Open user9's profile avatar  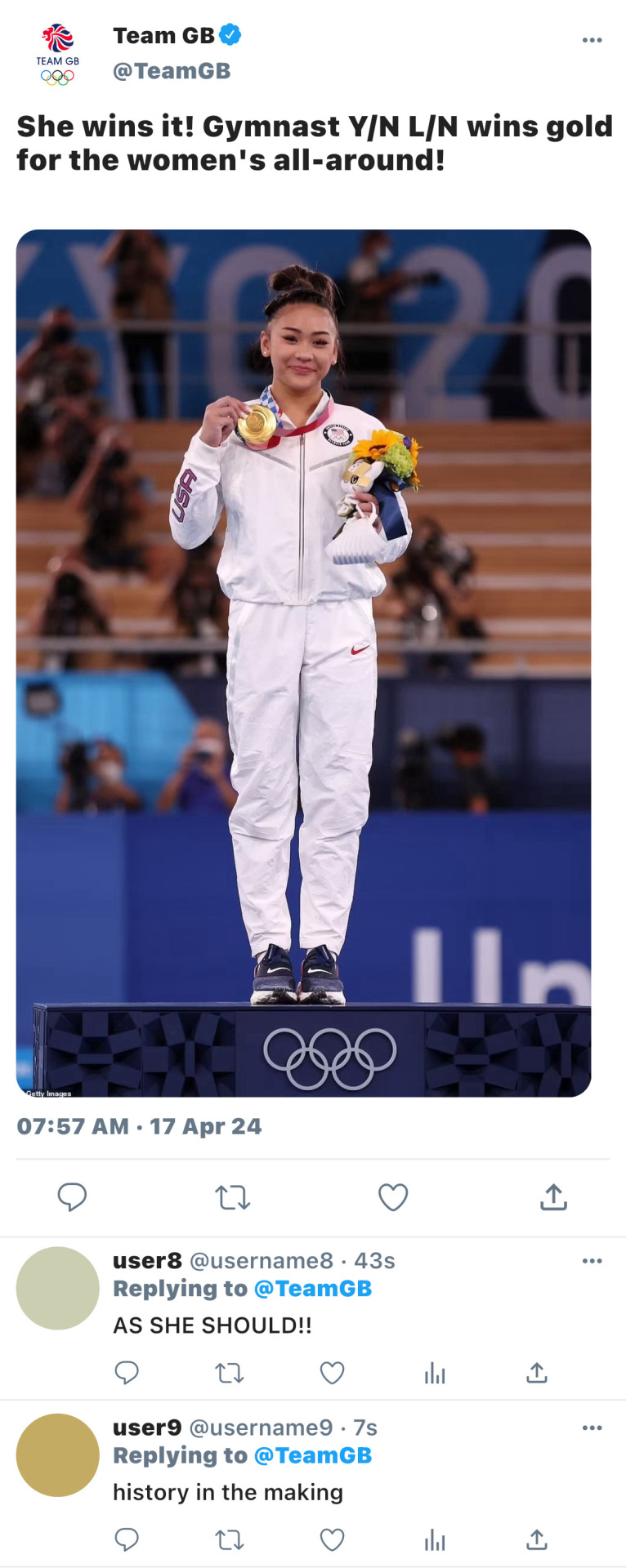pos(58,1455)
